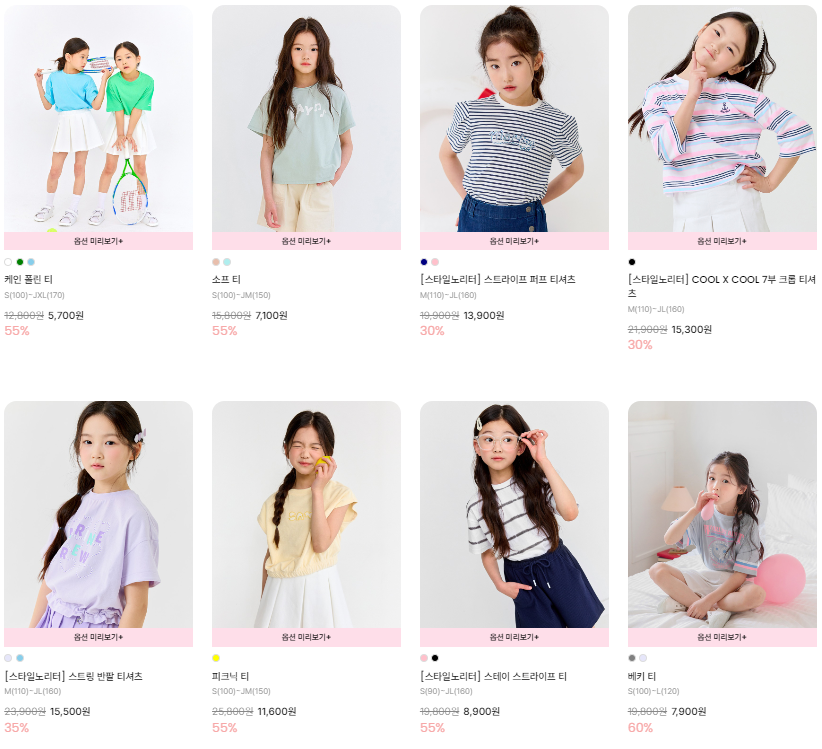
Task: Open the 스트링 반팔 티셔츠 product image
Action: tap(98, 514)
